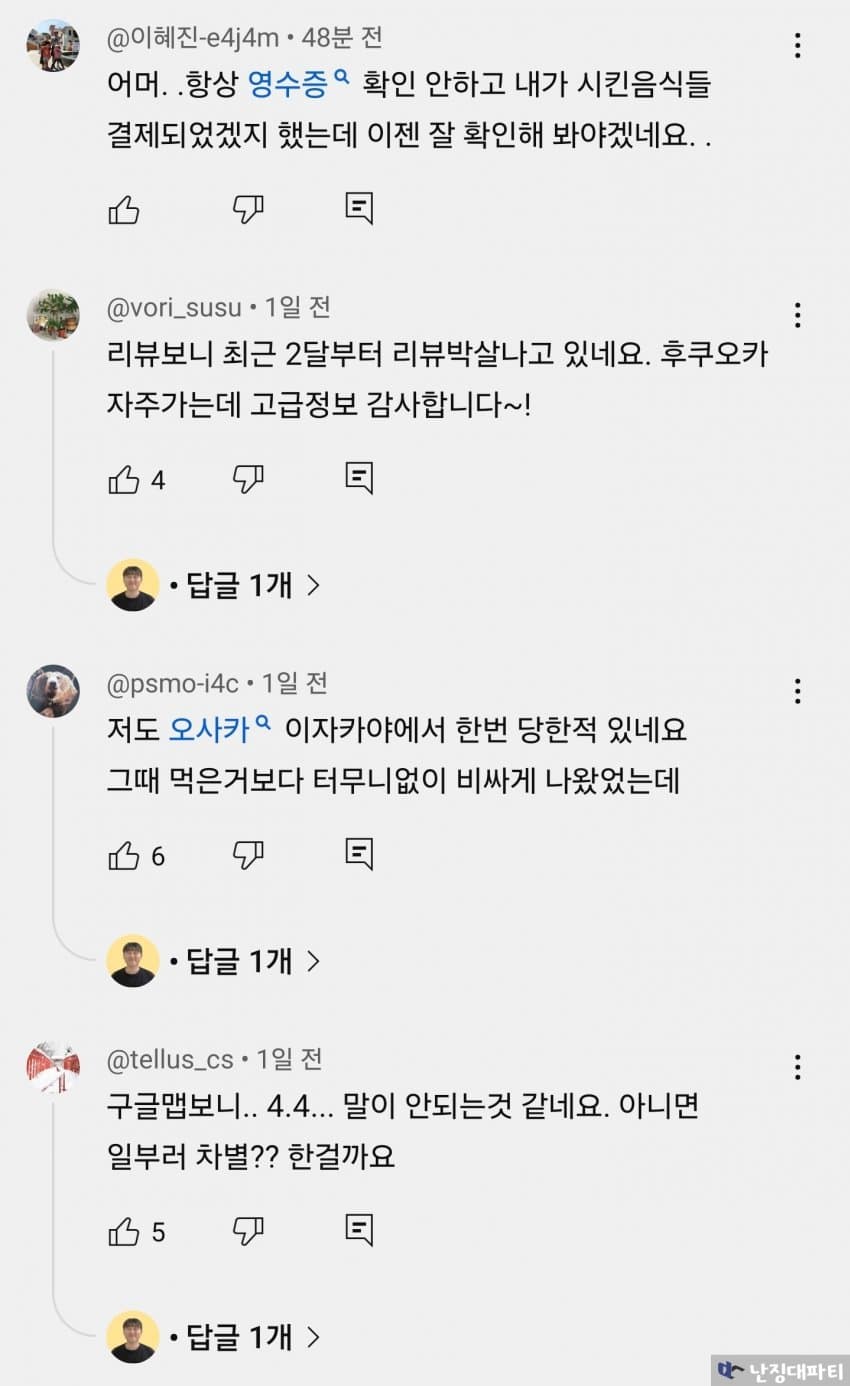Expand the 1 reply under @tellus_cs
The height and width of the screenshot is (1386, 850).
243,1337
